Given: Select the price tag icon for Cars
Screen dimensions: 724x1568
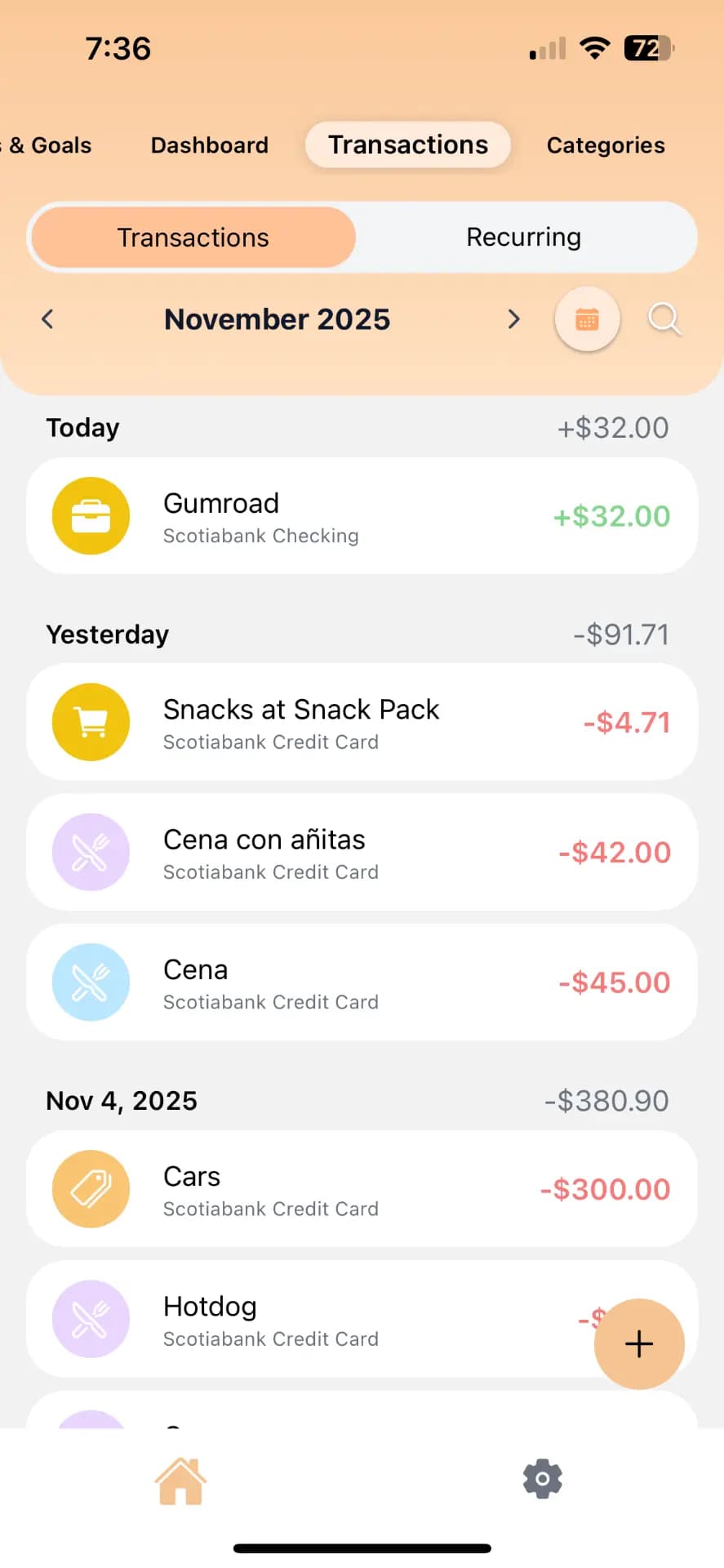Looking at the screenshot, I should click(x=91, y=1189).
